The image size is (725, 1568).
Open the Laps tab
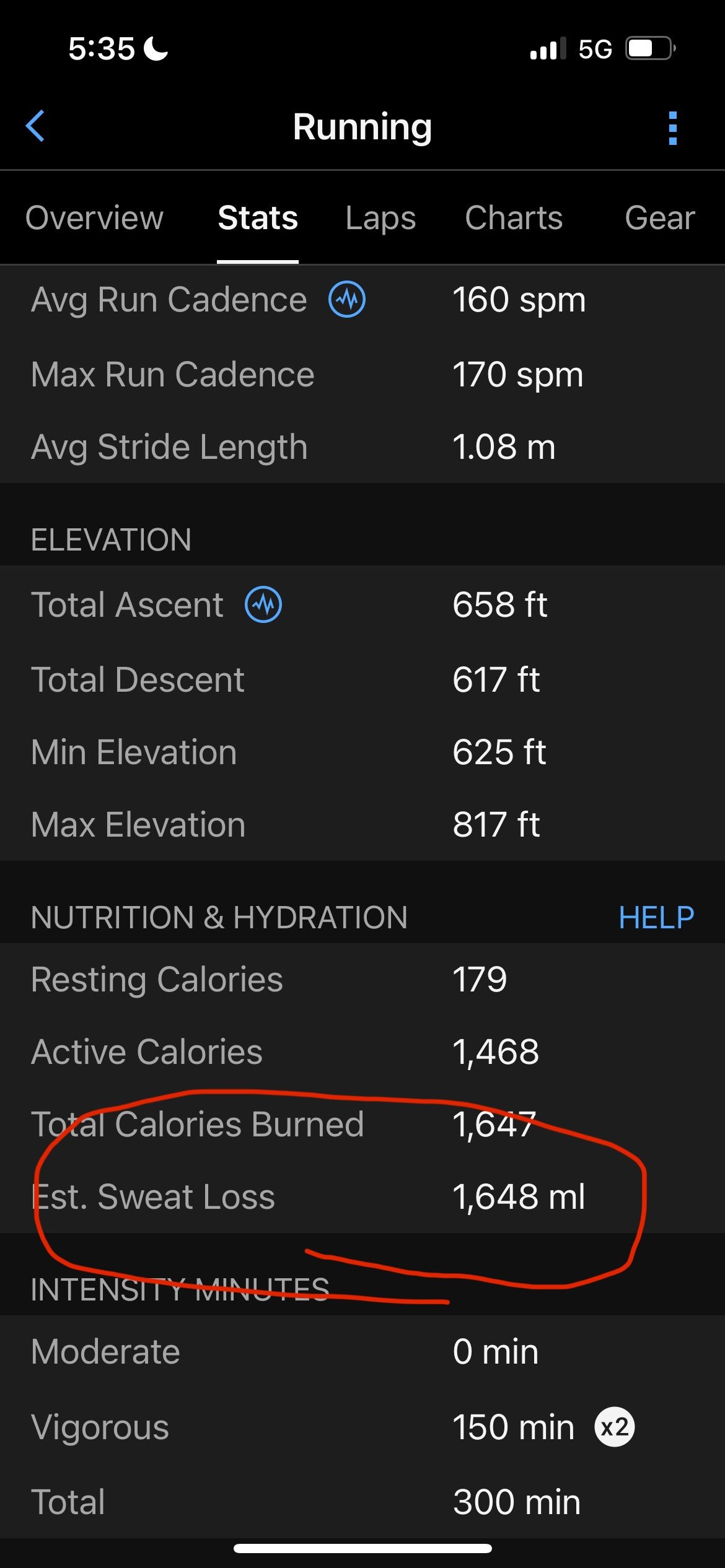380,219
